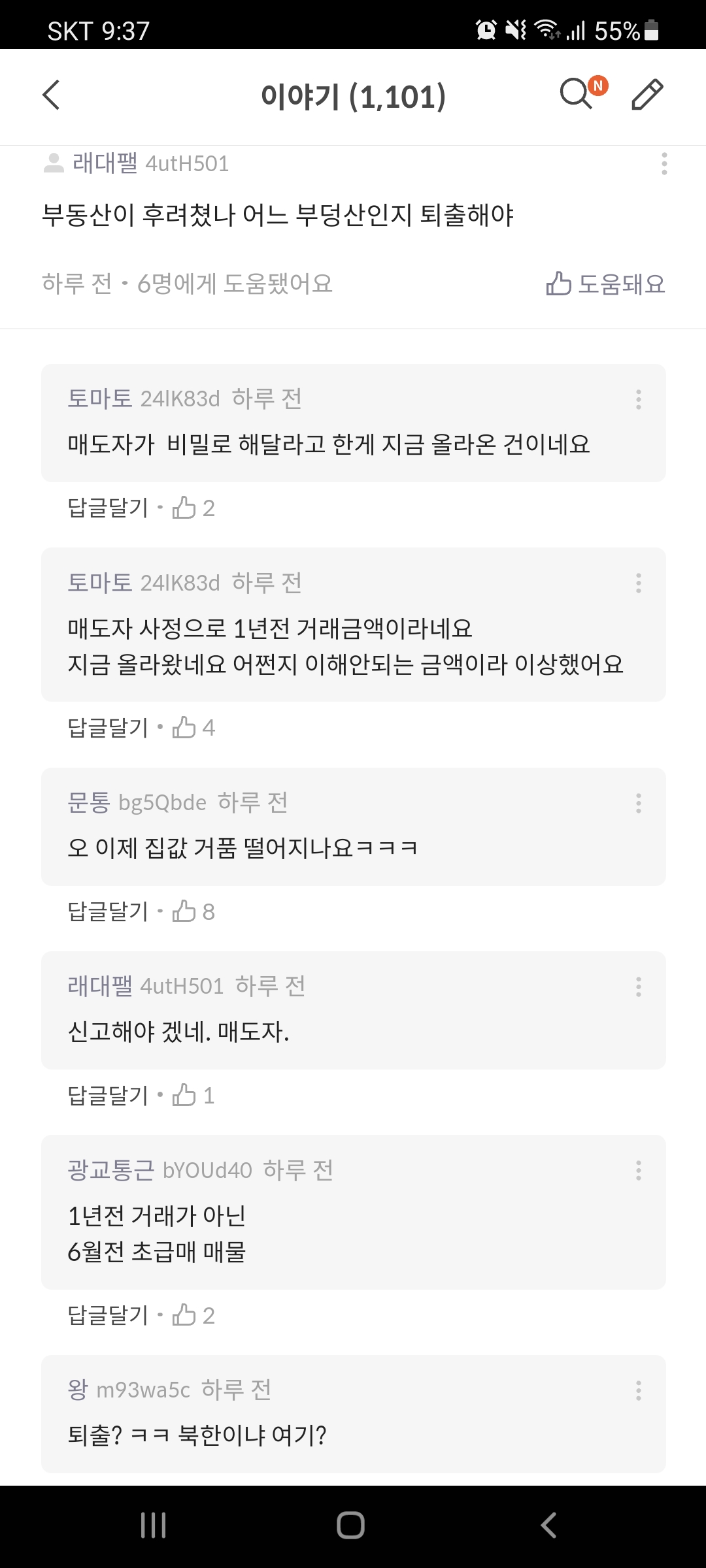Write a new post with the pencil icon
This screenshot has width=706, height=1568.
tap(647, 95)
